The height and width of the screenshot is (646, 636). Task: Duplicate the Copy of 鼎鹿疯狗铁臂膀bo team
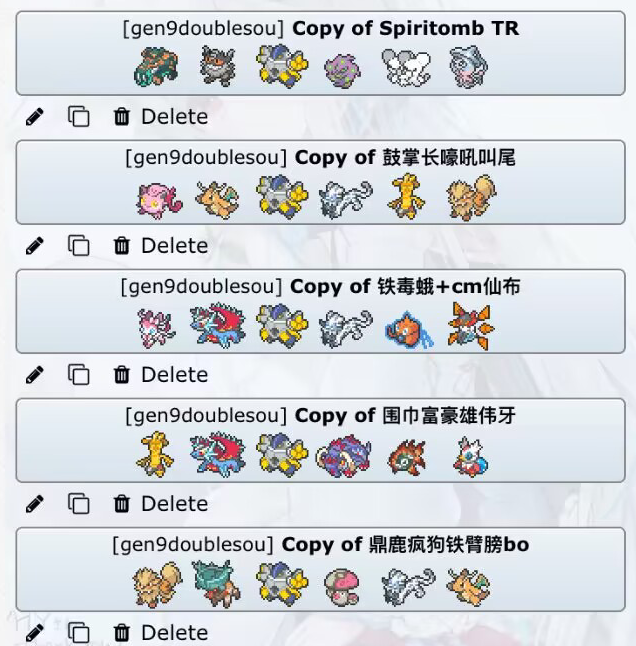[78, 633]
